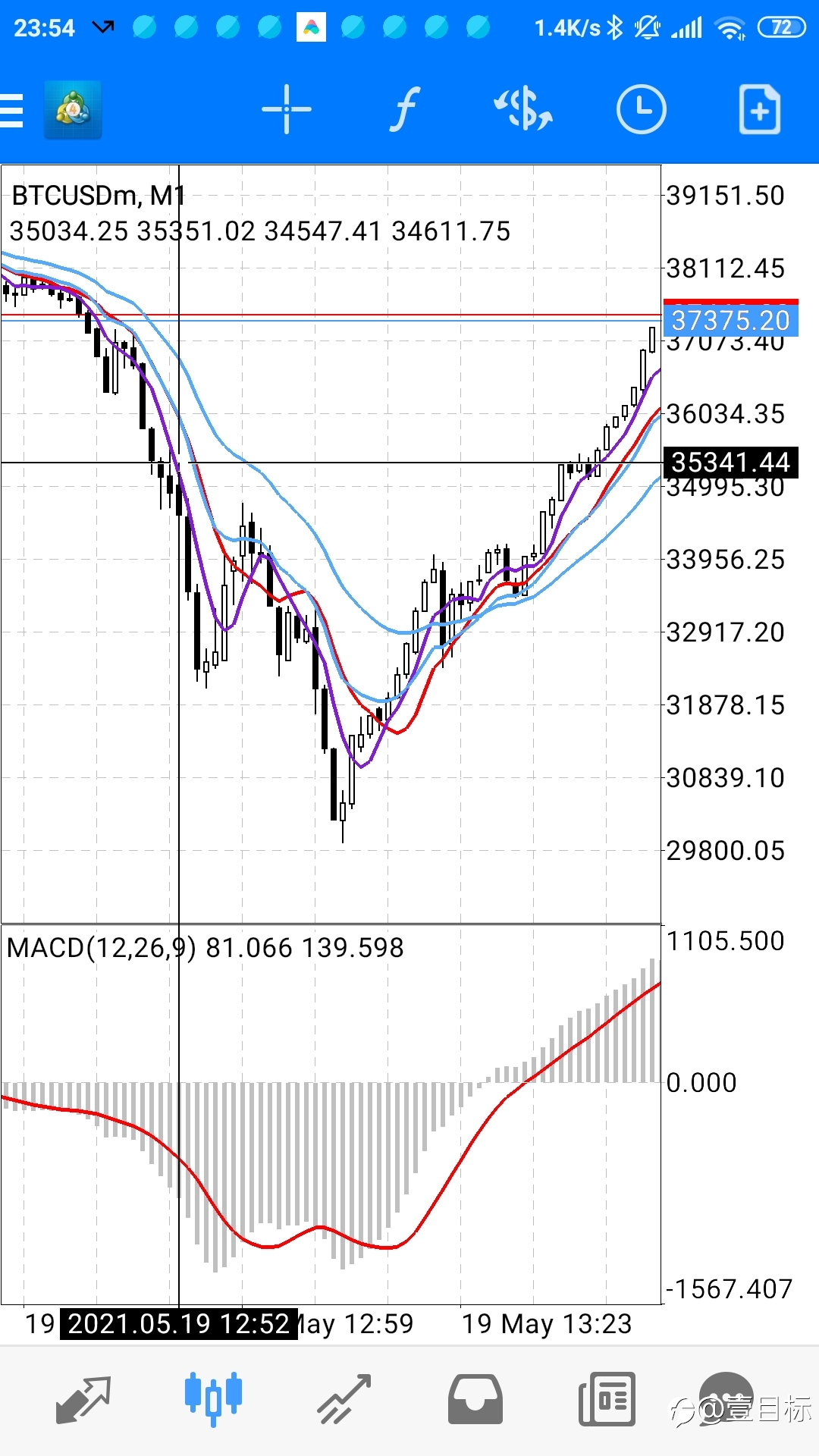This screenshot has height=1456, width=819.
Task: Open the timeframe clock selector
Action: pyautogui.click(x=641, y=110)
